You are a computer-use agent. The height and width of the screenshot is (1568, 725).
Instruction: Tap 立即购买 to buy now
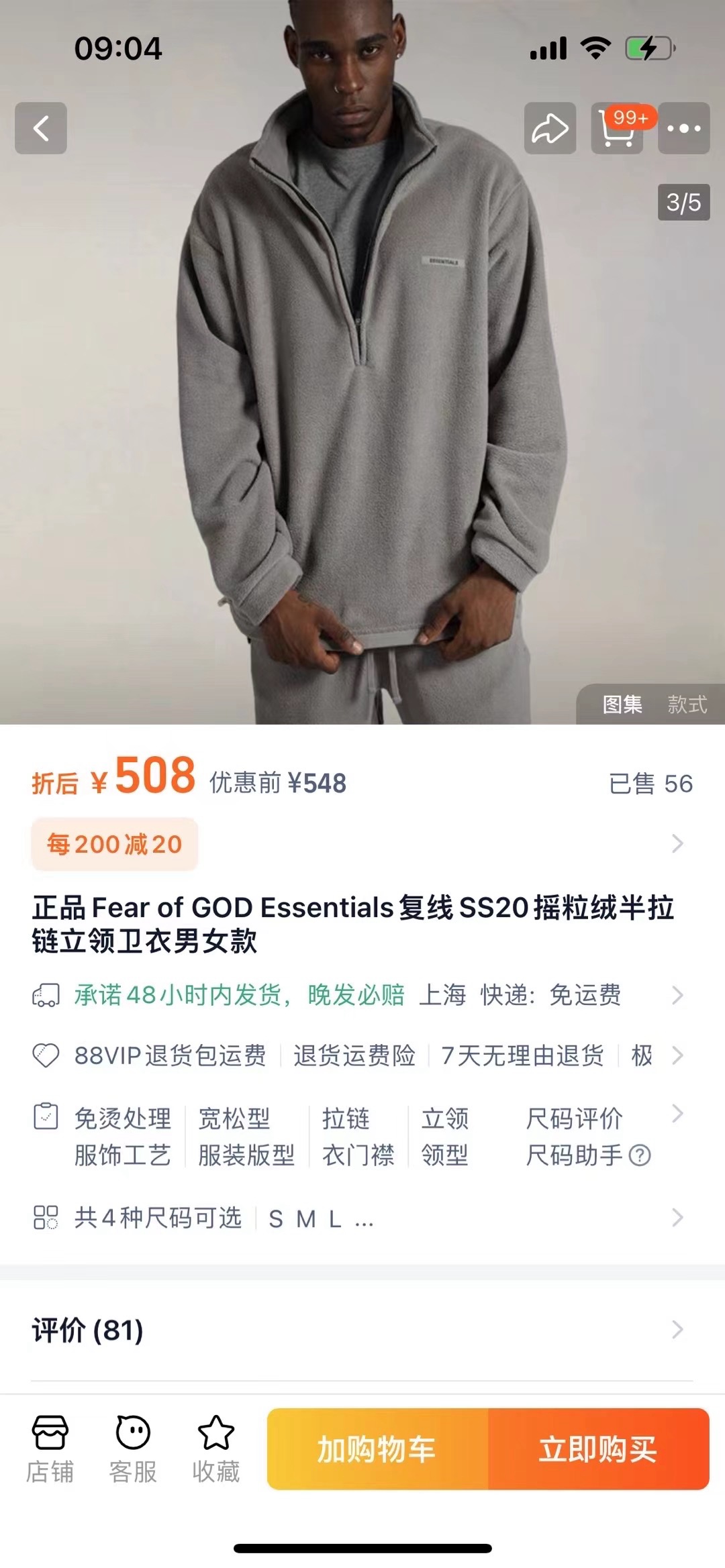[x=598, y=1449]
